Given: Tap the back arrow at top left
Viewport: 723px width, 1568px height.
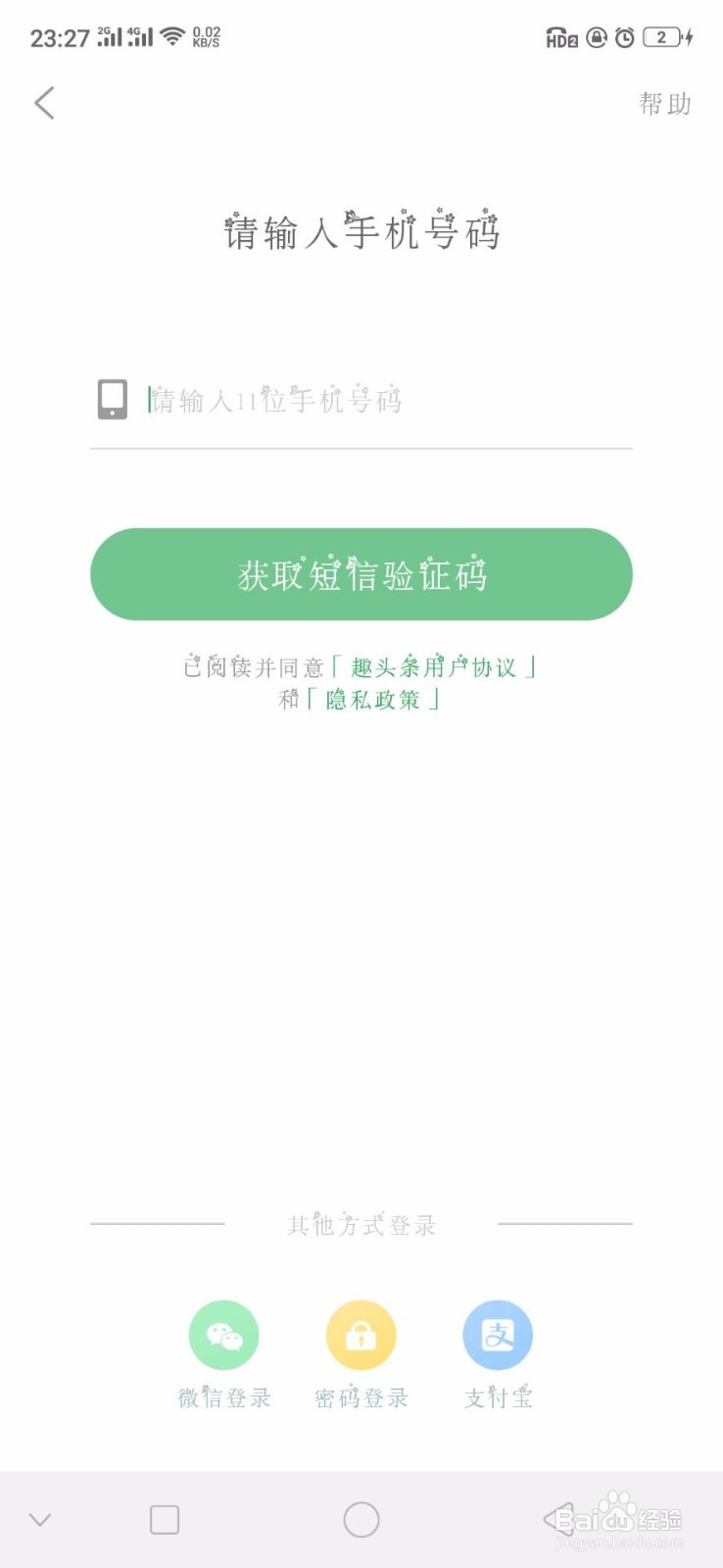Looking at the screenshot, I should click(x=43, y=102).
